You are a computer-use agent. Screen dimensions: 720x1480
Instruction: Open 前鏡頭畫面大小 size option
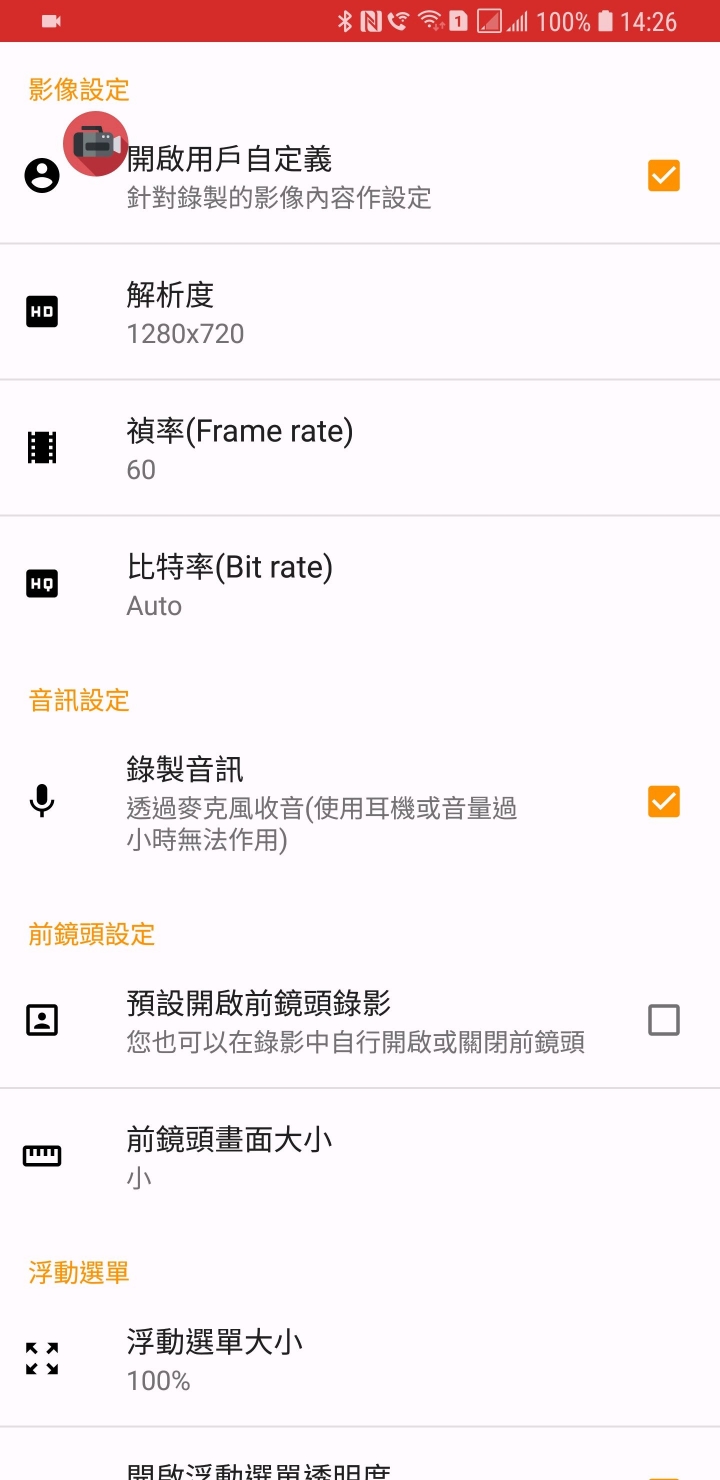360,1156
